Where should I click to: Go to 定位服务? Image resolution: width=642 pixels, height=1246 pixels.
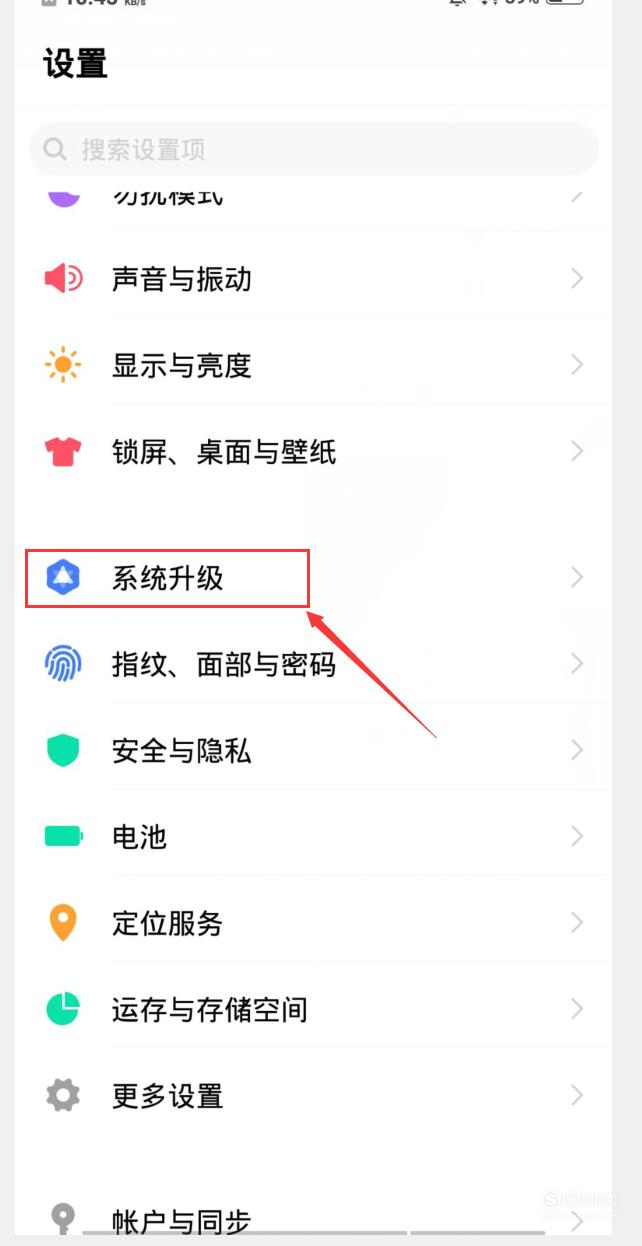point(314,923)
